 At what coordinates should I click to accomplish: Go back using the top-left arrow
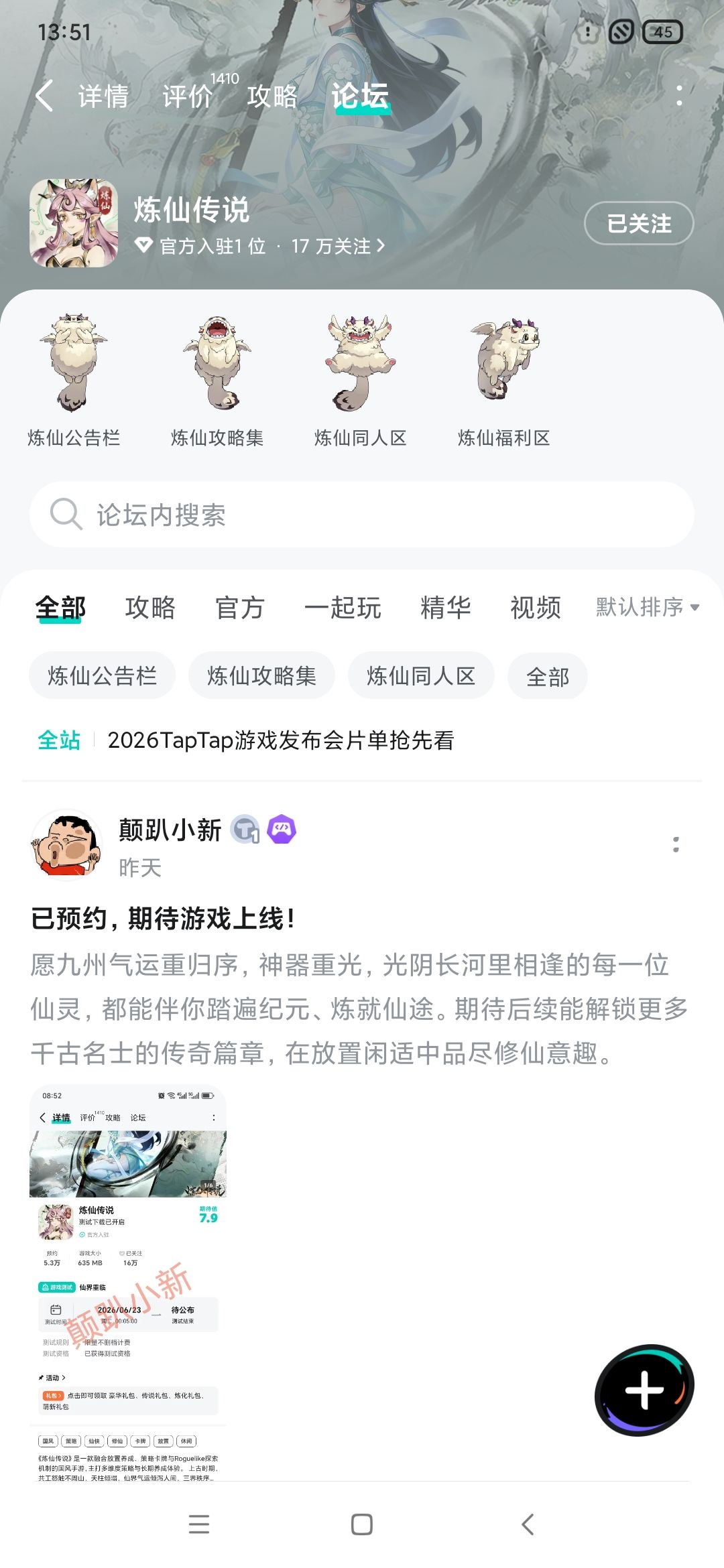44,96
